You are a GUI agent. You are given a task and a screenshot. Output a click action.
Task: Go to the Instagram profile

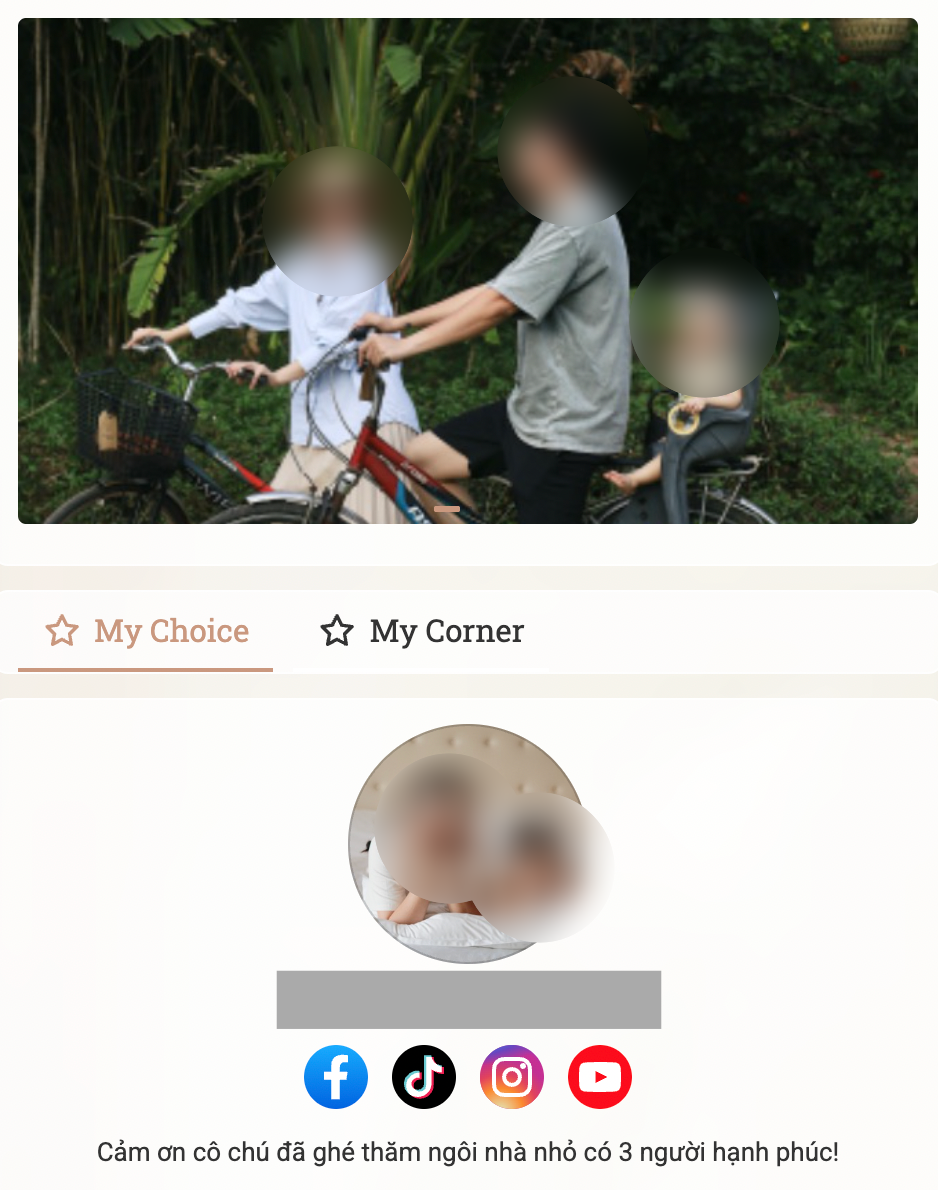512,1077
